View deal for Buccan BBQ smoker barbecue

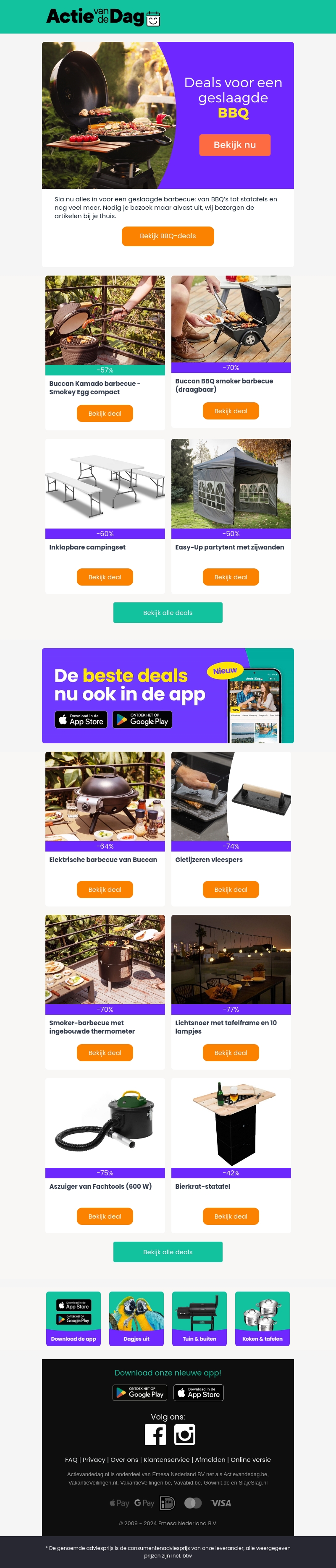[x=231, y=411]
